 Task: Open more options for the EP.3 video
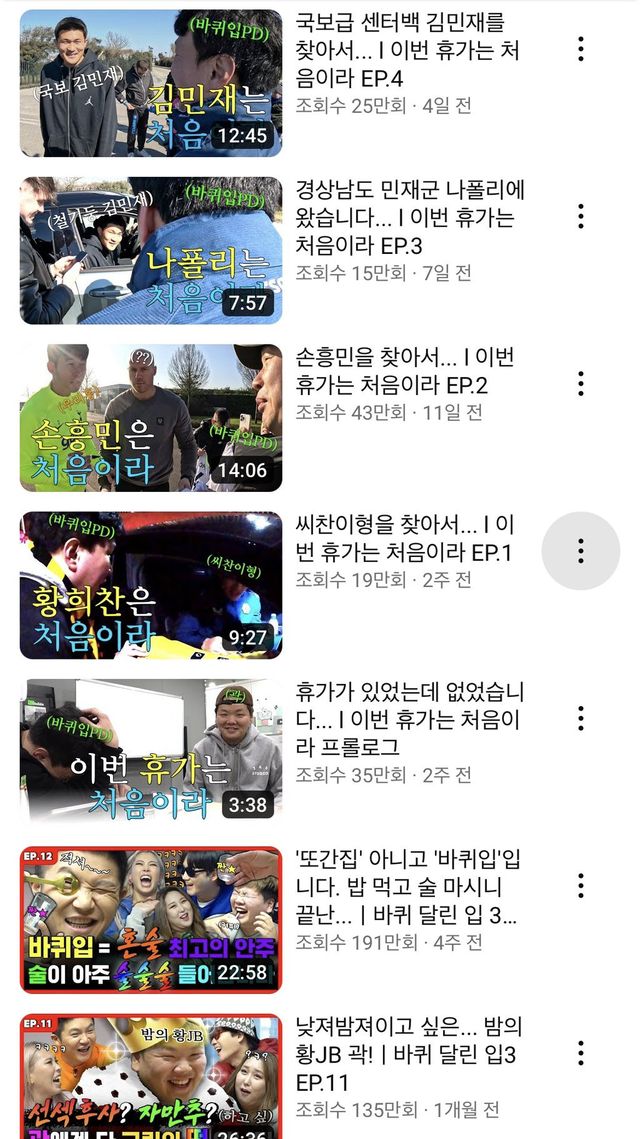[580, 216]
